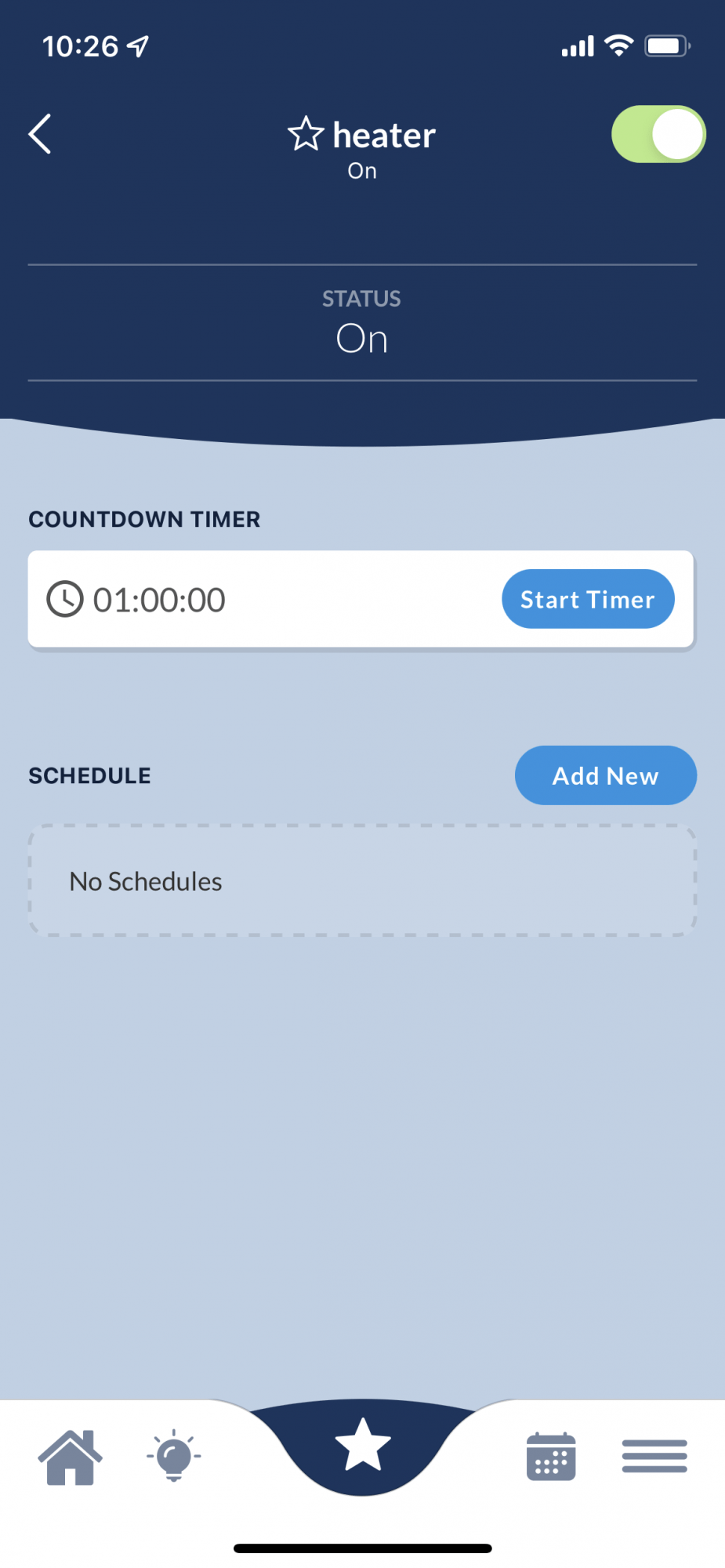Viewport: 725px width, 1568px height.
Task: Edit the 01:00:00 countdown duration
Action: click(159, 600)
